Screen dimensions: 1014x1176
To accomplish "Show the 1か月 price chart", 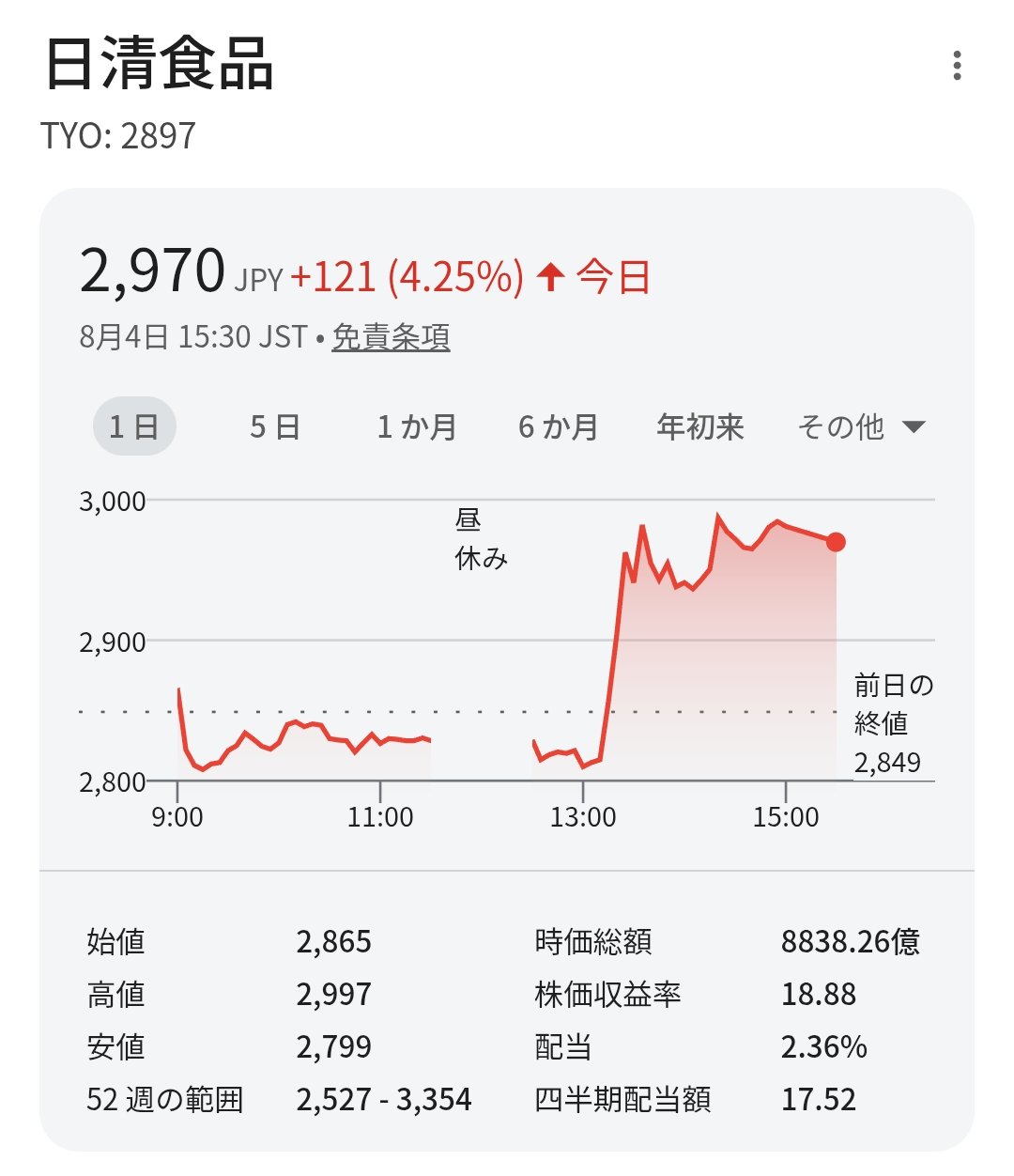I will (x=416, y=426).
